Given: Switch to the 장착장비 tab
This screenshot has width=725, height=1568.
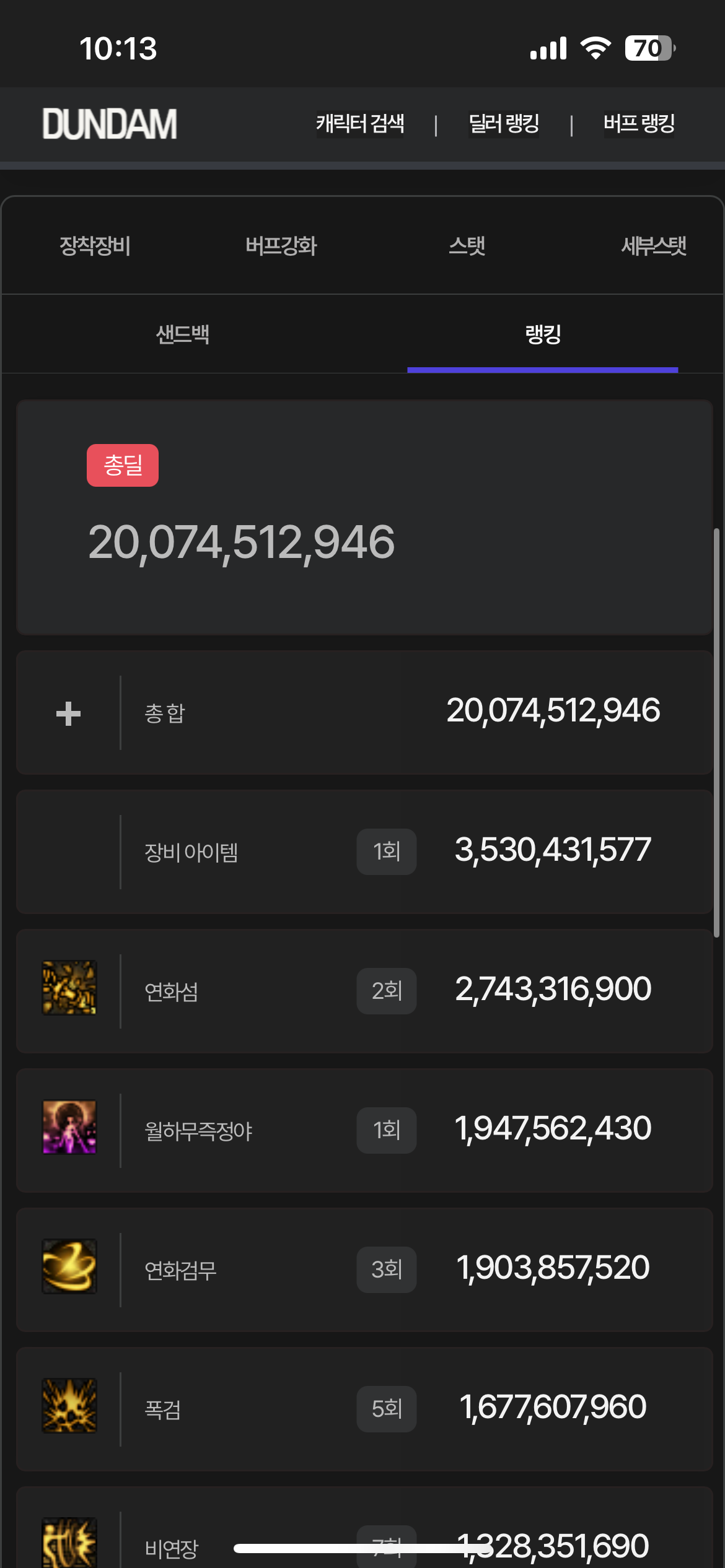Looking at the screenshot, I should click(95, 246).
